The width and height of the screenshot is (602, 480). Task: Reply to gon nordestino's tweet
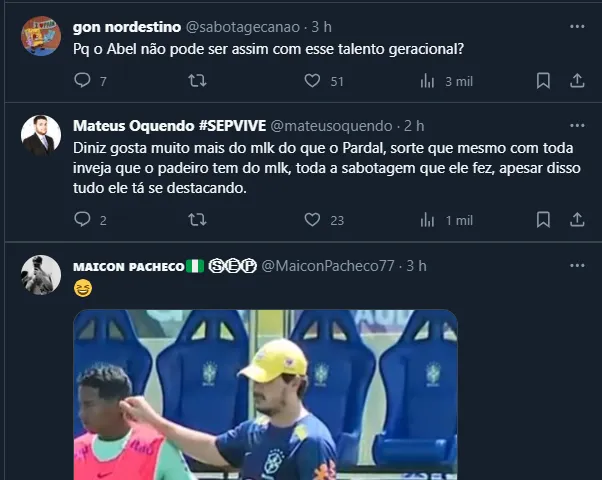pos(83,81)
